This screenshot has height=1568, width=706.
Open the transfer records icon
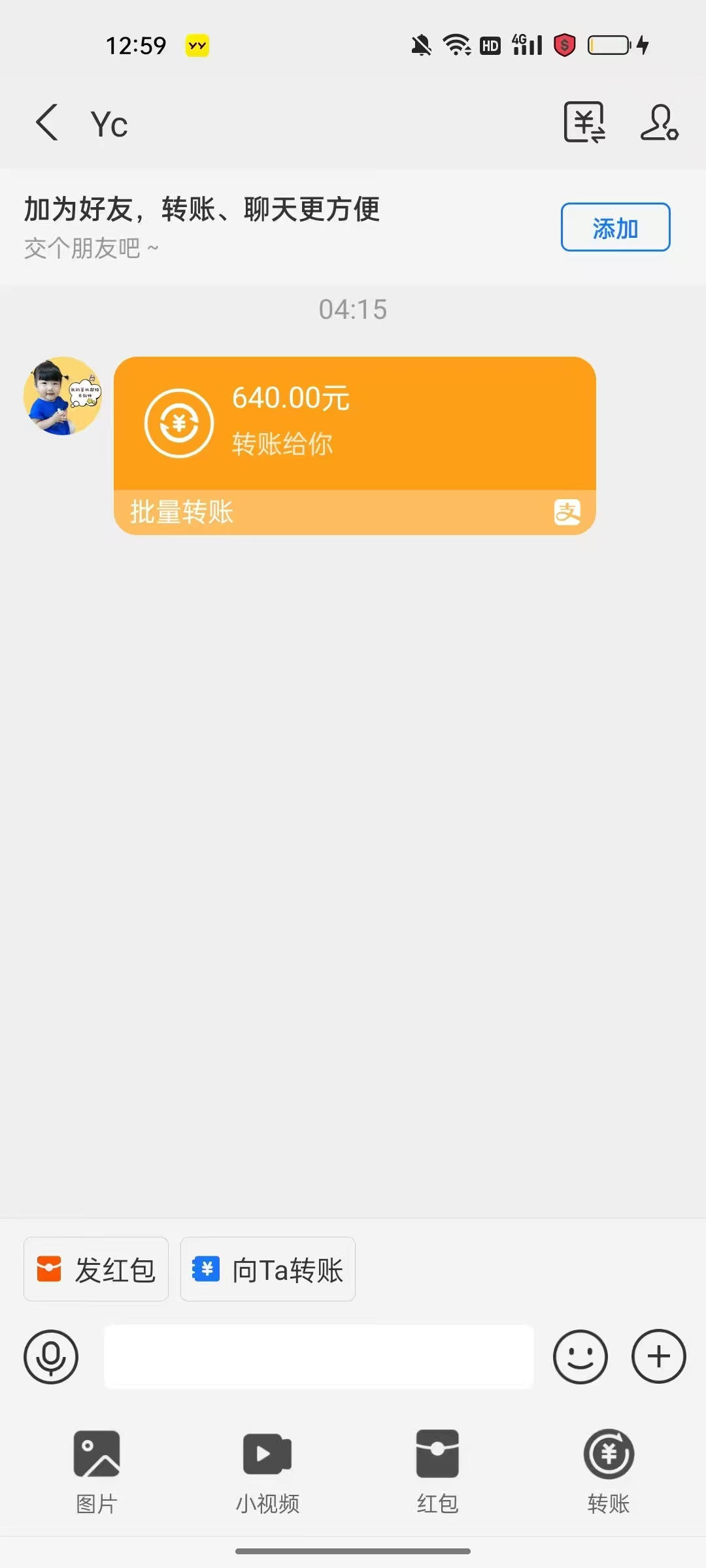click(x=584, y=122)
